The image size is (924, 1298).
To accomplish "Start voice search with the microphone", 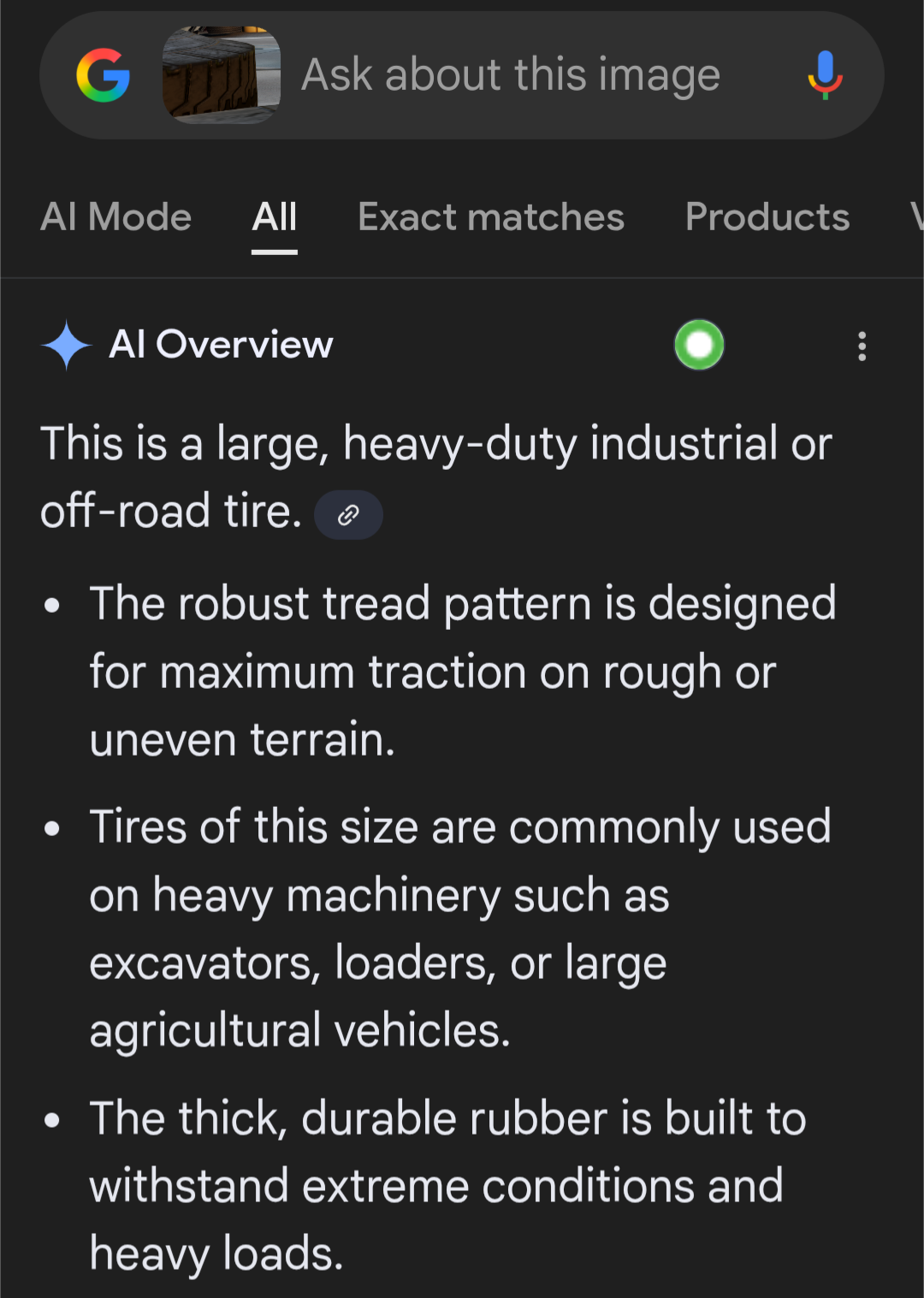I will click(825, 75).
